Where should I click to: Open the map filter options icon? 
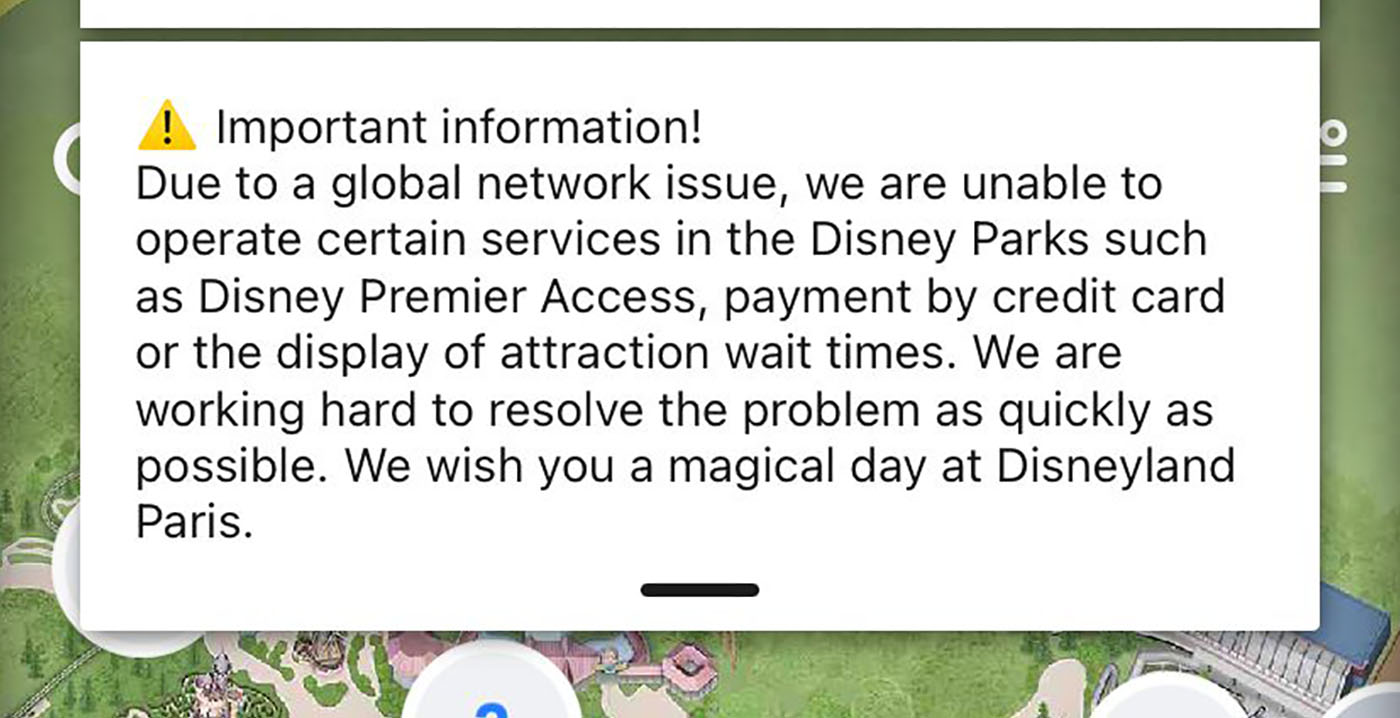[x=1336, y=157]
